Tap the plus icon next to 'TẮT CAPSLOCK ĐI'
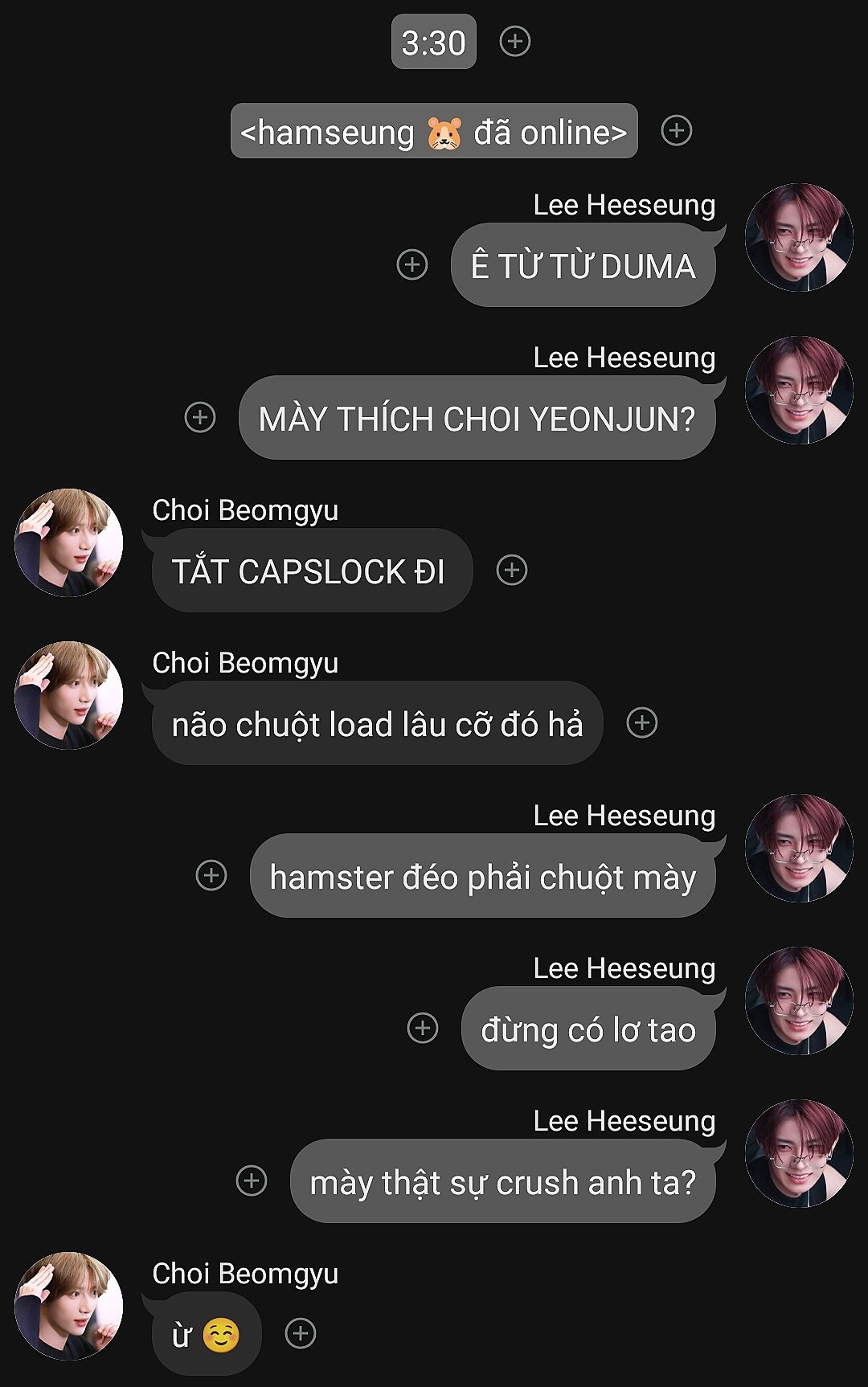Viewport: 868px width, 1387px height. point(512,570)
